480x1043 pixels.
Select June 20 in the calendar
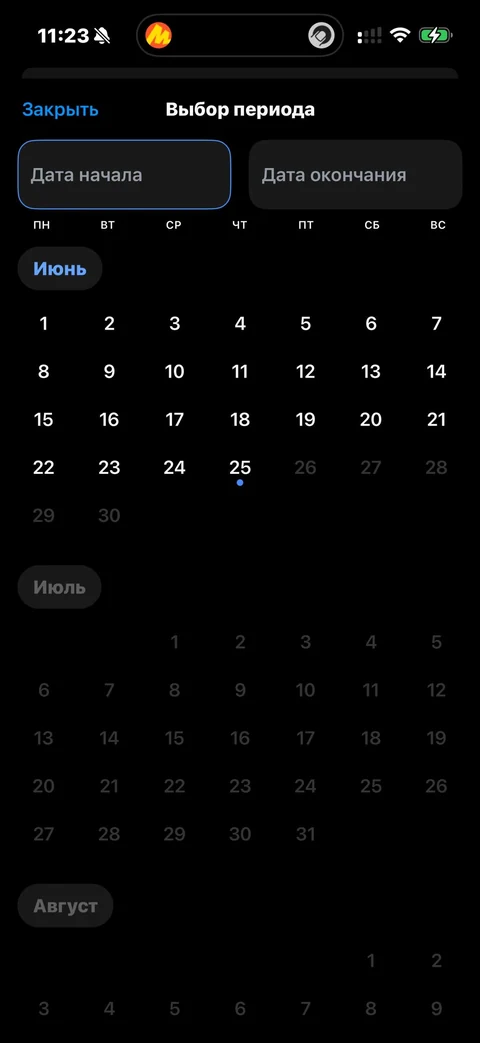tap(371, 420)
